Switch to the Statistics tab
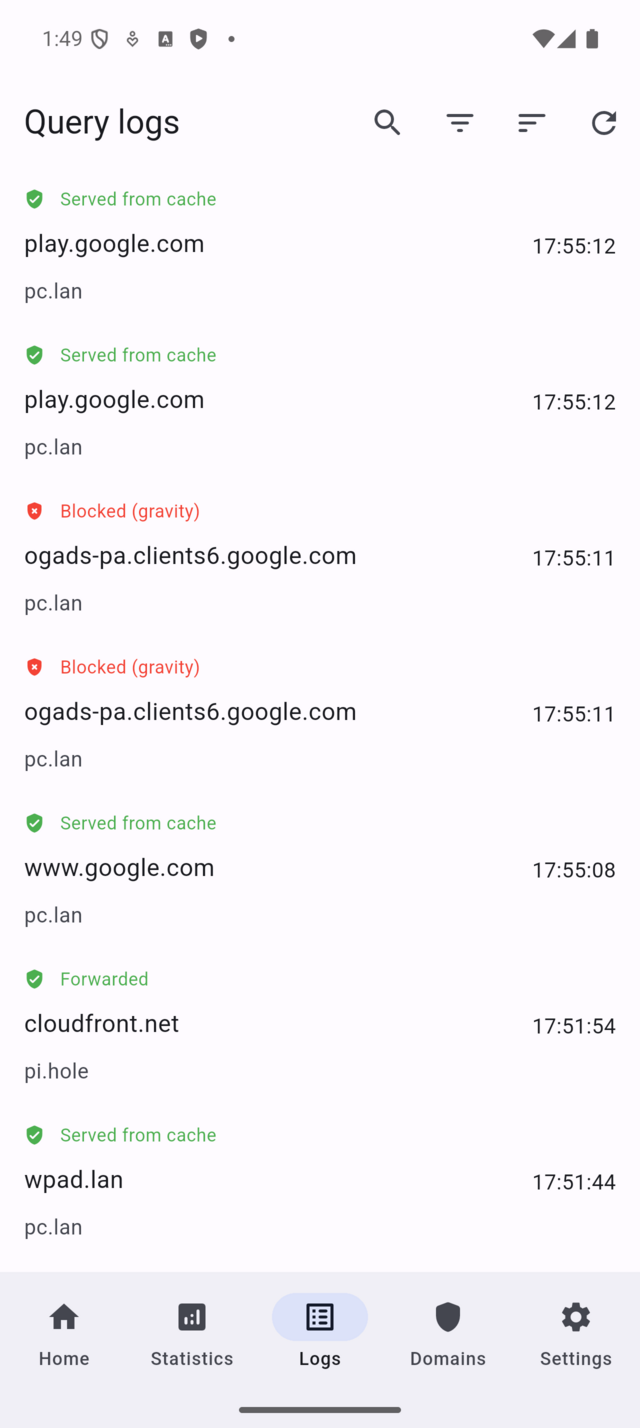 [x=192, y=1334]
